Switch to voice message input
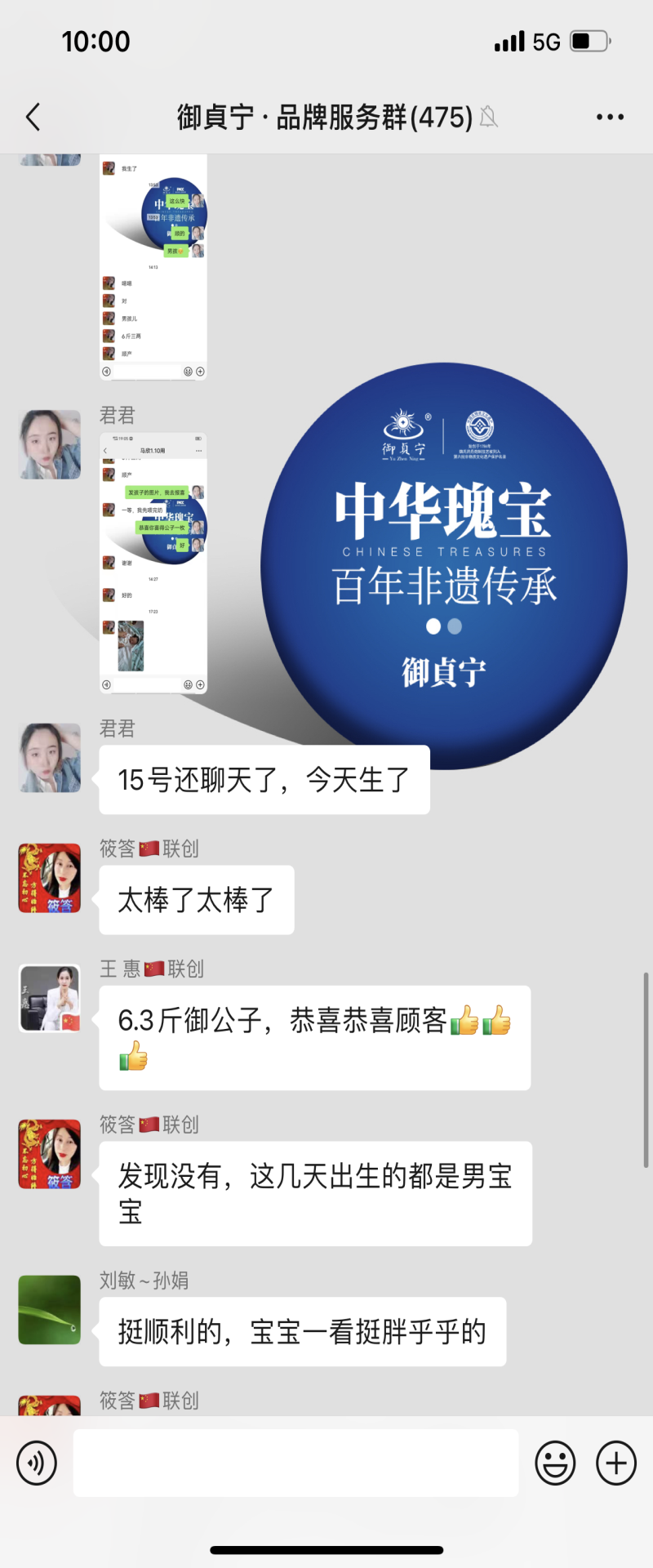 tap(37, 1463)
